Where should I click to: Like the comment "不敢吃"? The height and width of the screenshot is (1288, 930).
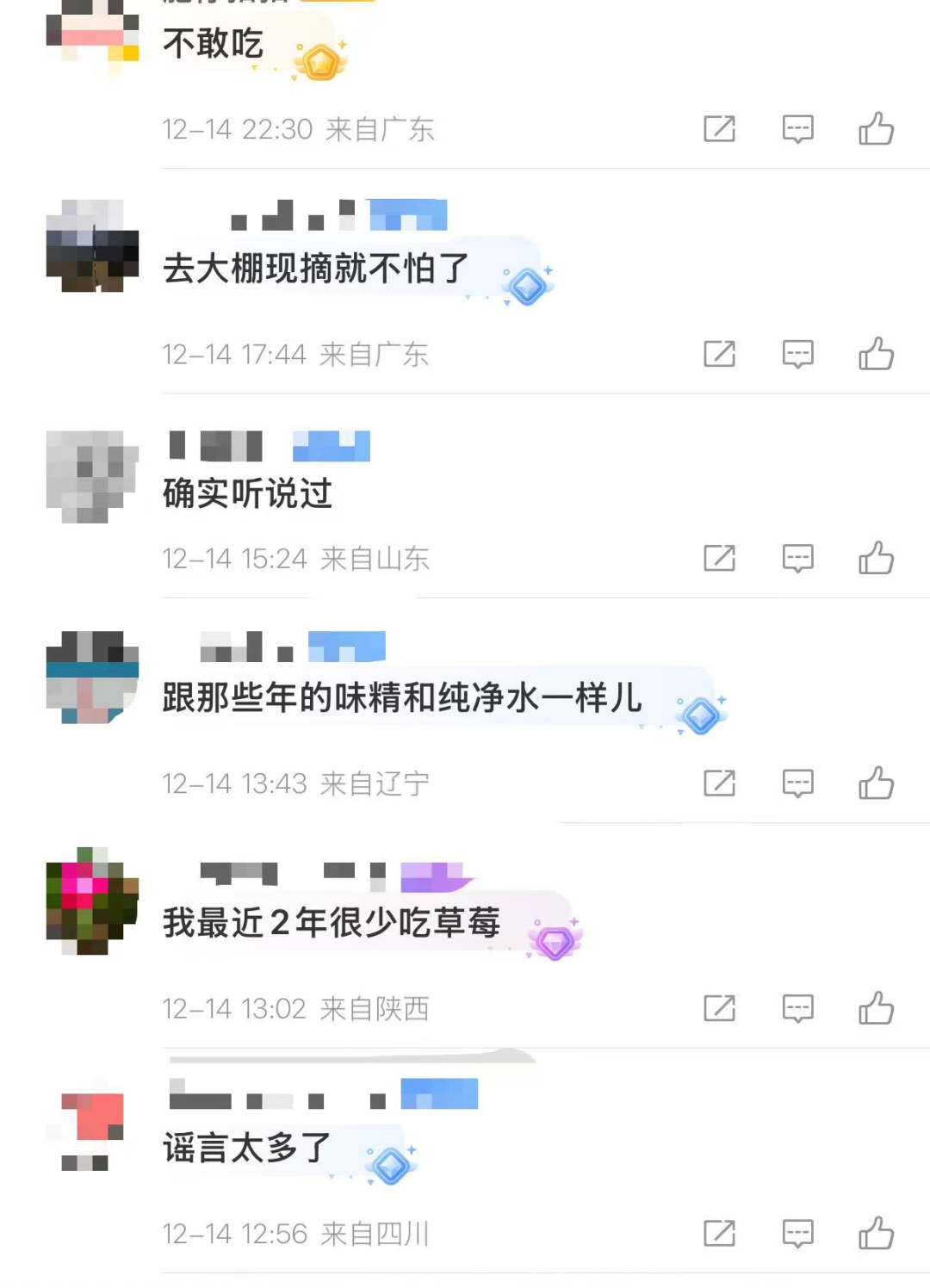tap(876, 129)
